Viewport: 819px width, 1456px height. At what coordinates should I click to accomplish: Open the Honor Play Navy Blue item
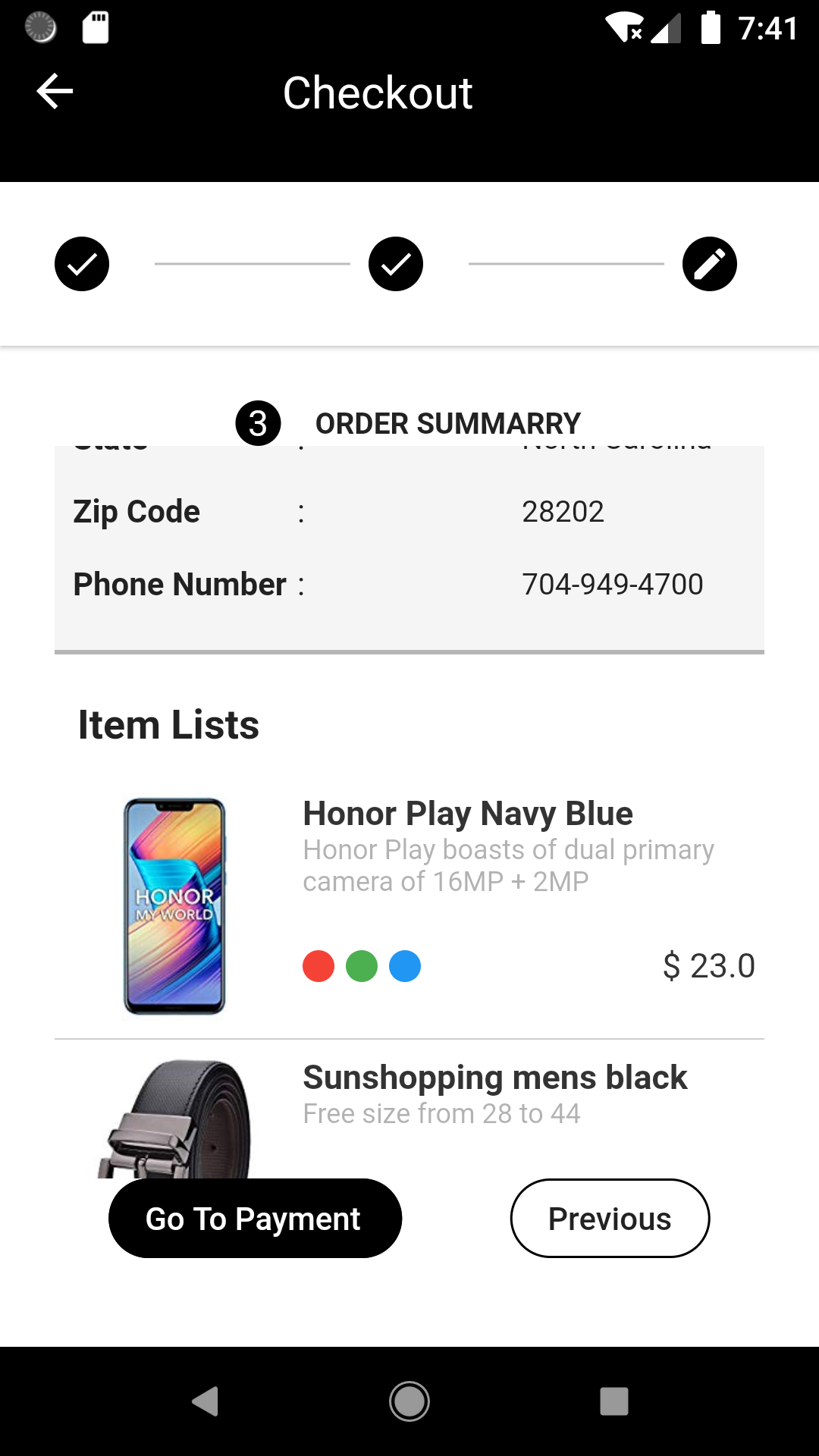click(x=468, y=814)
